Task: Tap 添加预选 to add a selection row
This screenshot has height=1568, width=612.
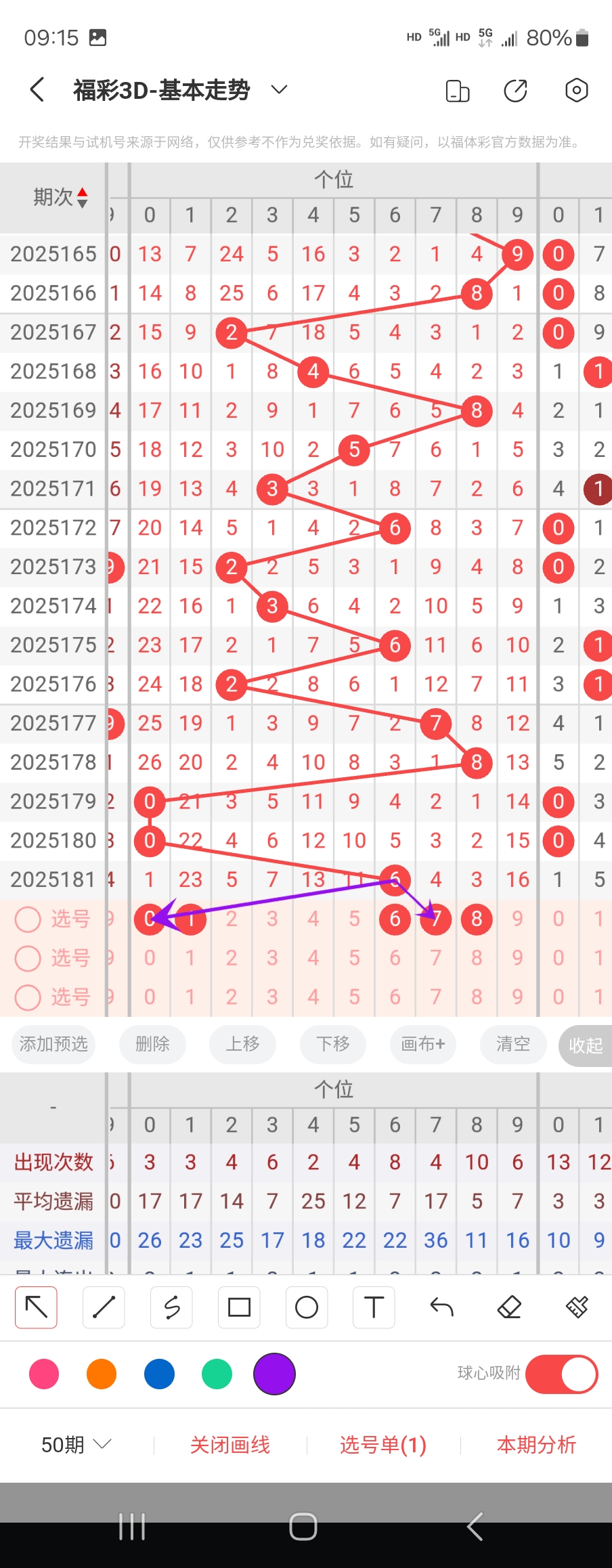Action: tap(53, 1044)
